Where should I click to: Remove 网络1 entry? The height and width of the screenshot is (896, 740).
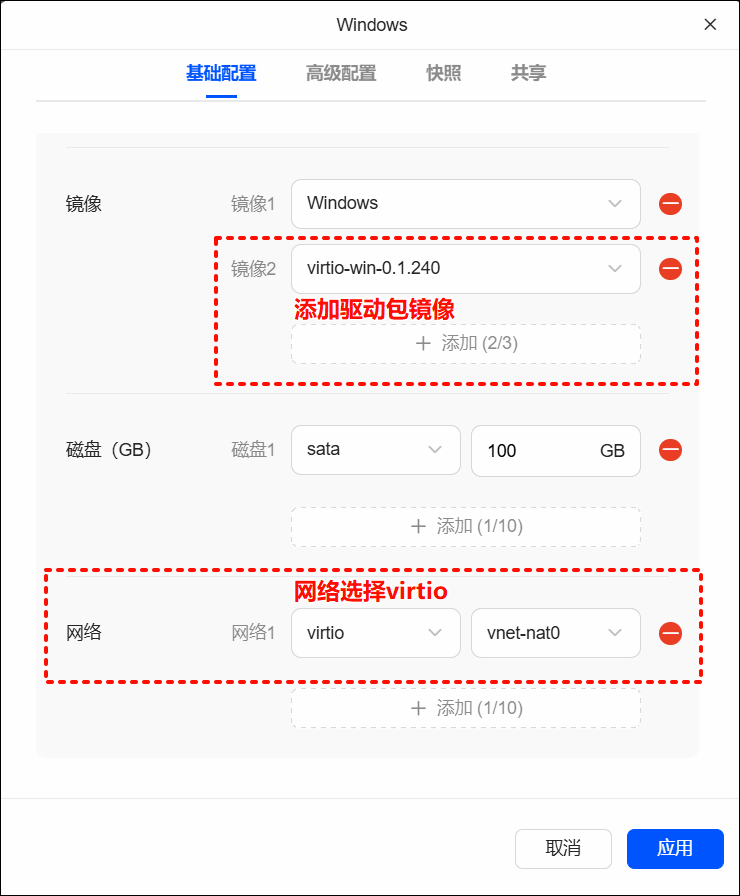pos(670,633)
